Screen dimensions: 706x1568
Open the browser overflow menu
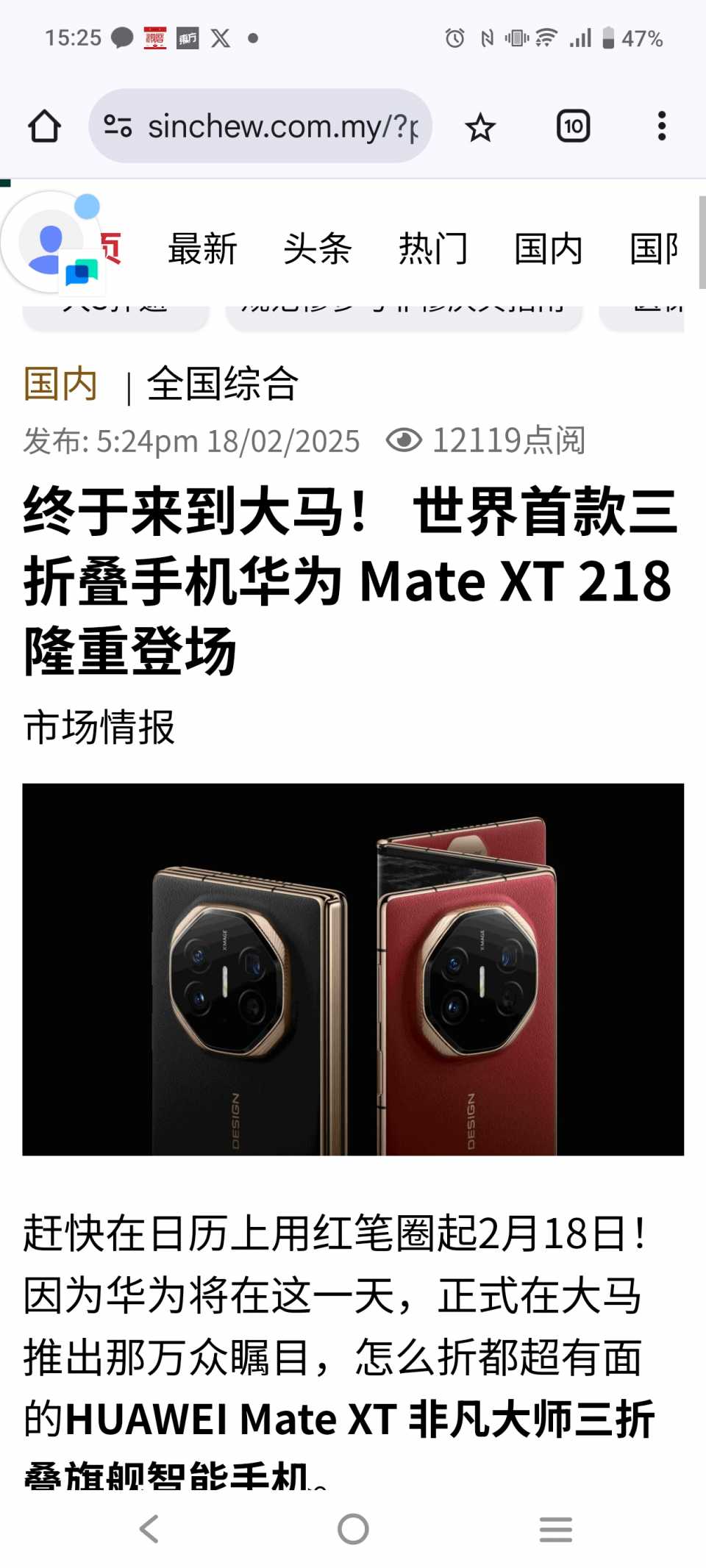662,126
